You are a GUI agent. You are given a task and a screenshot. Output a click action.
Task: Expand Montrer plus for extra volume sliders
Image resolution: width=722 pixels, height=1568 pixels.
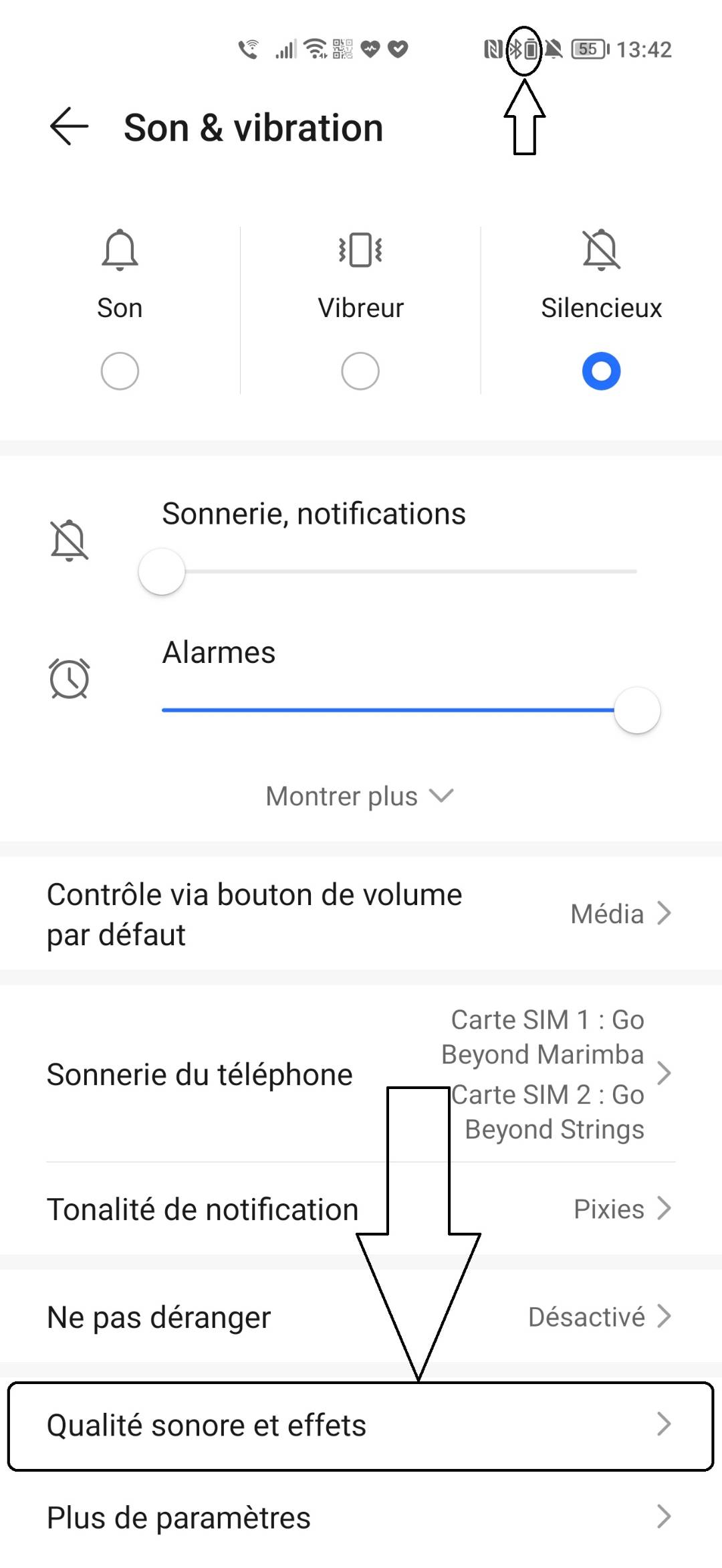(361, 796)
